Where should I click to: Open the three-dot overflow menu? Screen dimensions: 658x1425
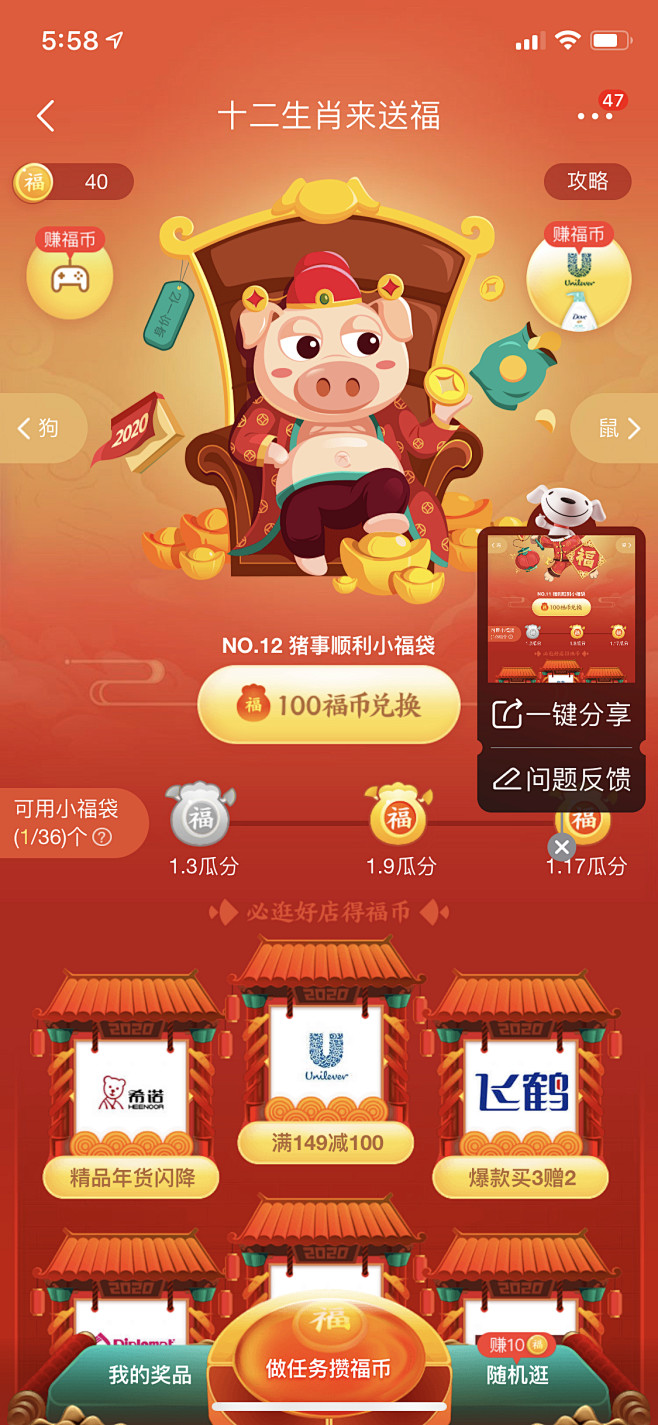click(594, 116)
